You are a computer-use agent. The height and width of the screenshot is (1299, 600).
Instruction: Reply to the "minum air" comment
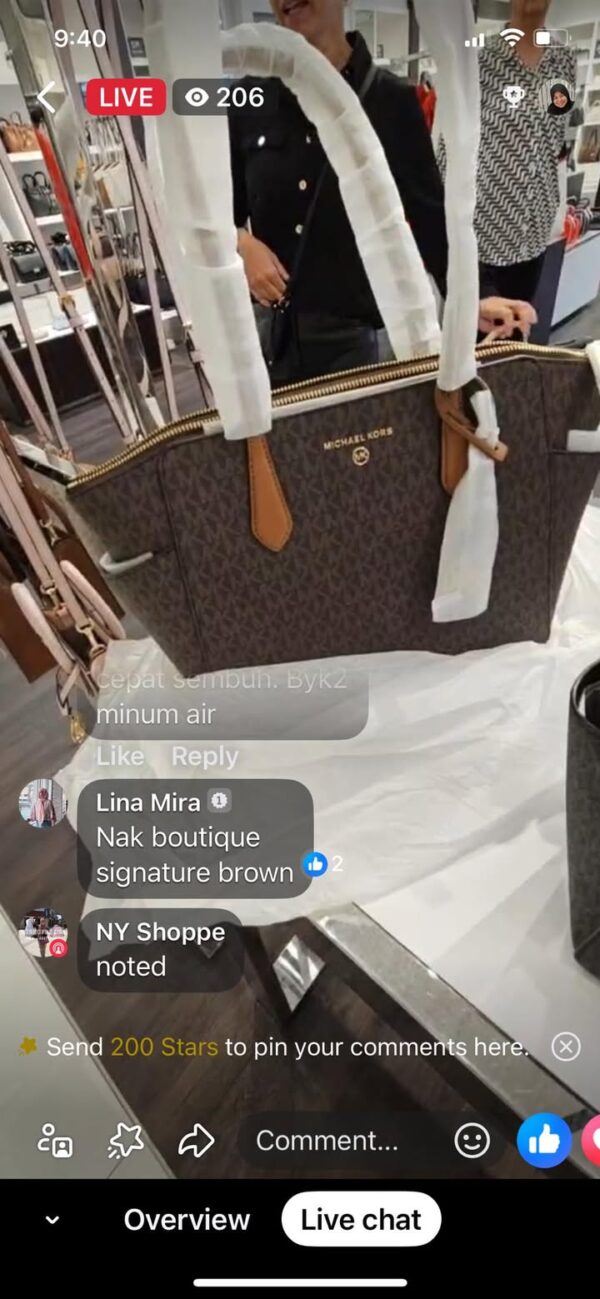(204, 756)
